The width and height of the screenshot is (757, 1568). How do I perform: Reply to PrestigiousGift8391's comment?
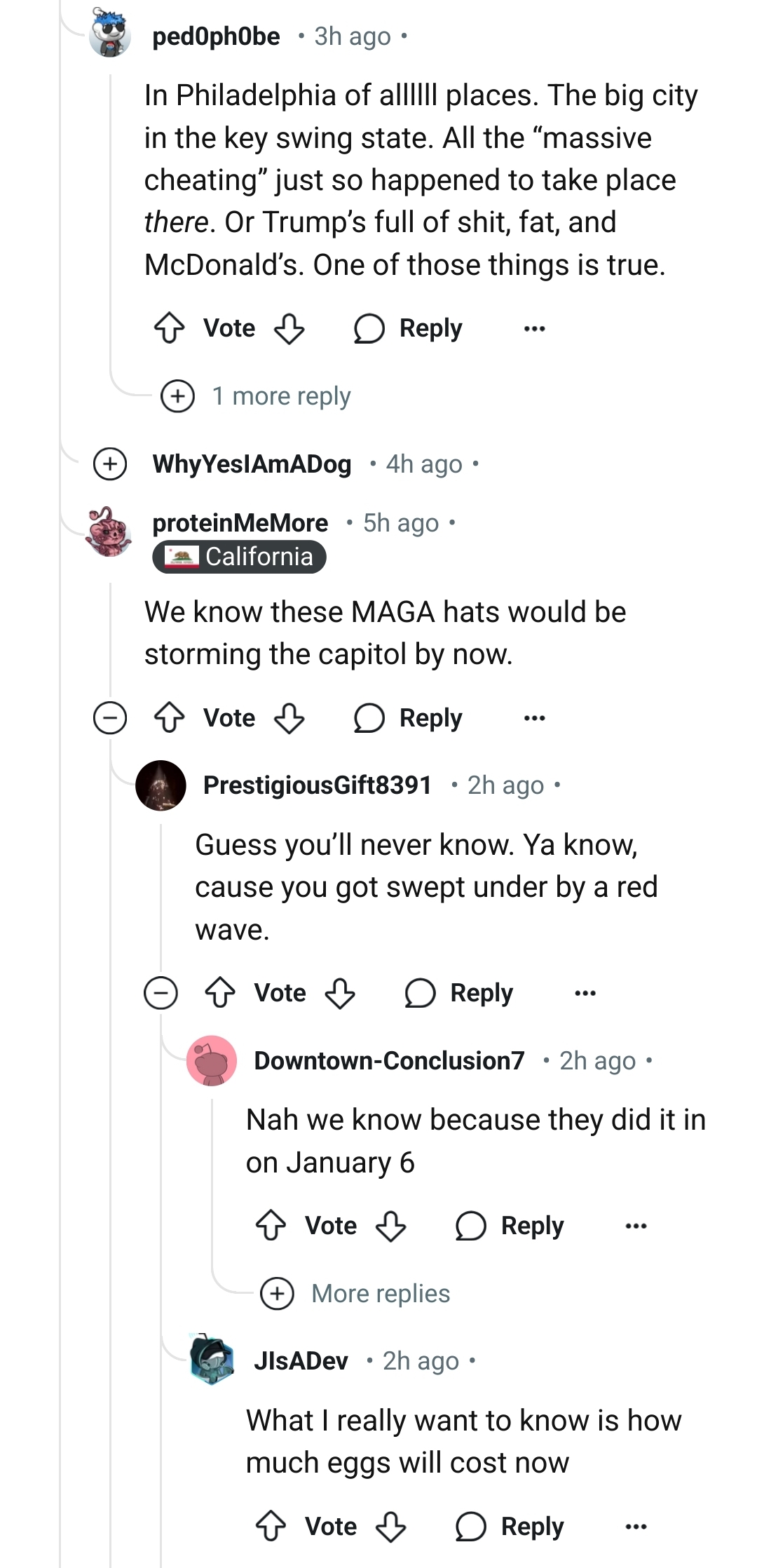pos(459,993)
